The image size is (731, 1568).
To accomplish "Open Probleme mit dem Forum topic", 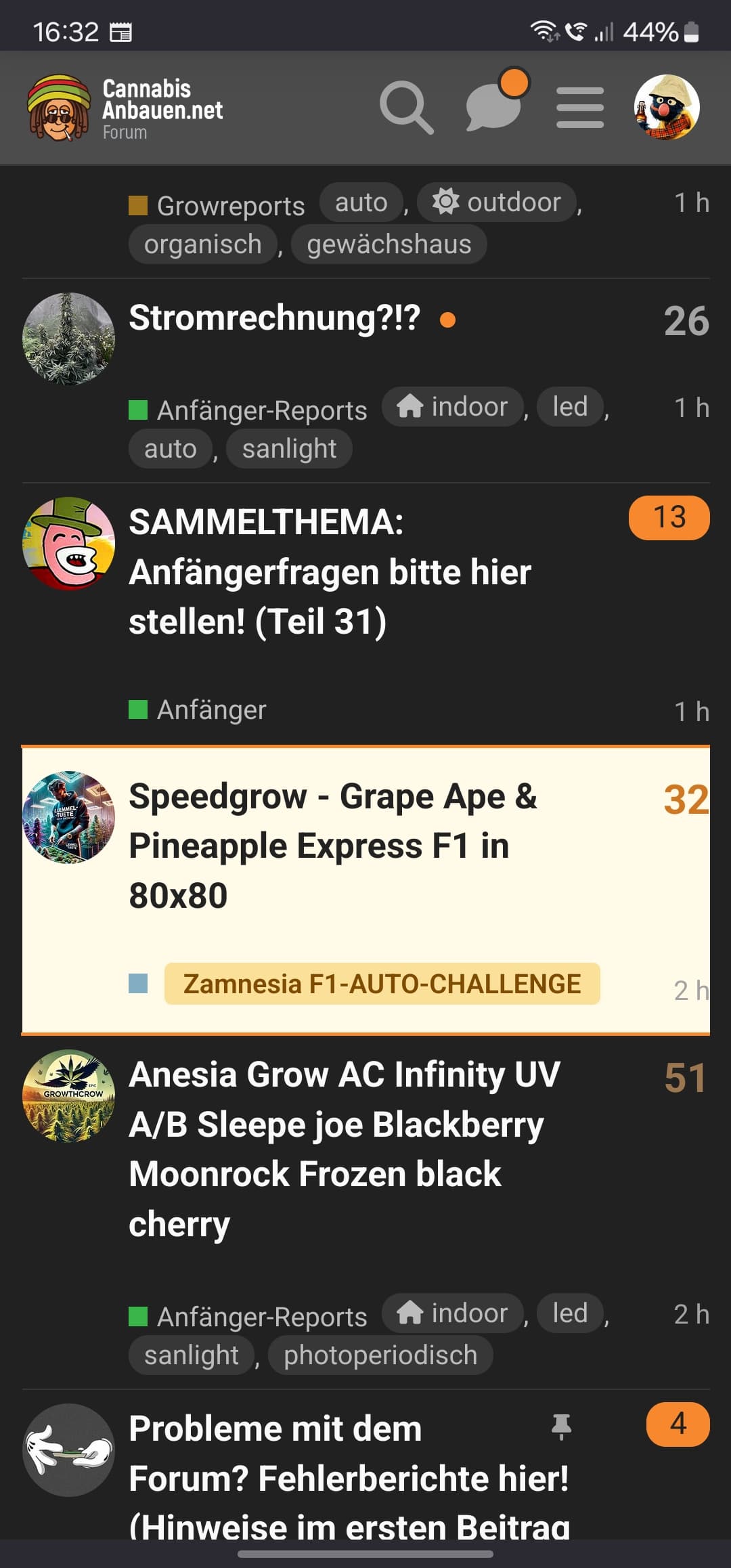I will click(348, 1453).
